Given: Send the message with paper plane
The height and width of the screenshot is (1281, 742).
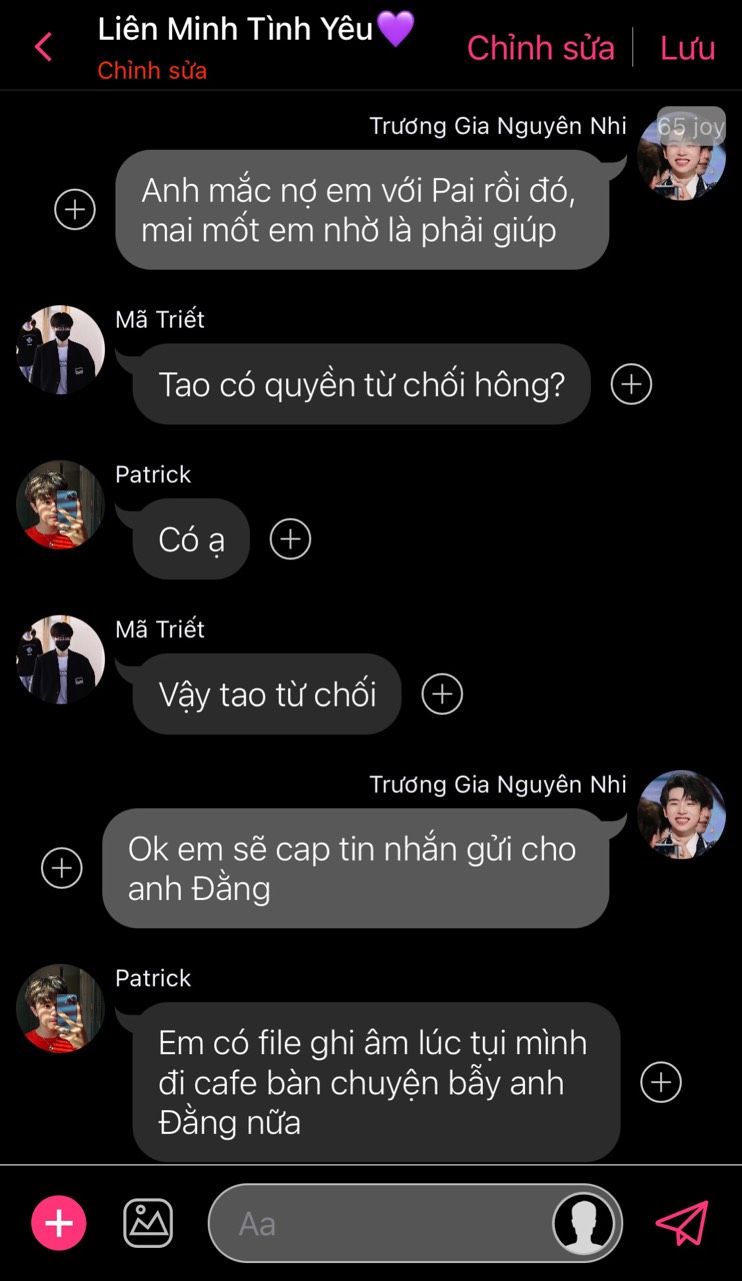Looking at the screenshot, I should 682,1223.
